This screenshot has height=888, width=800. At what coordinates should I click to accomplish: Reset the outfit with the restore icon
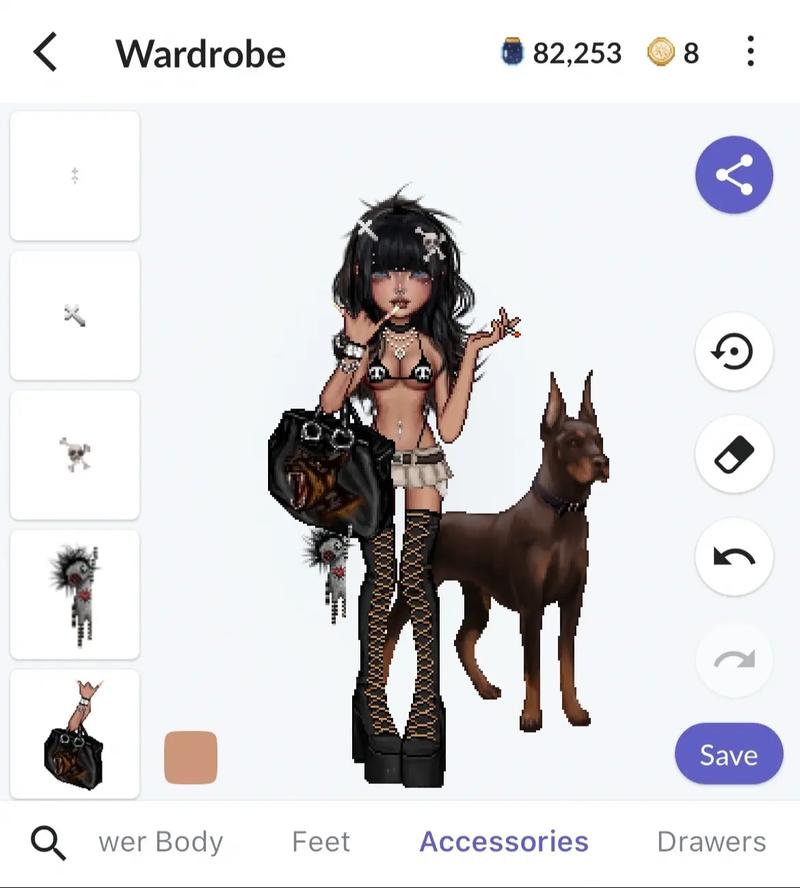734,351
